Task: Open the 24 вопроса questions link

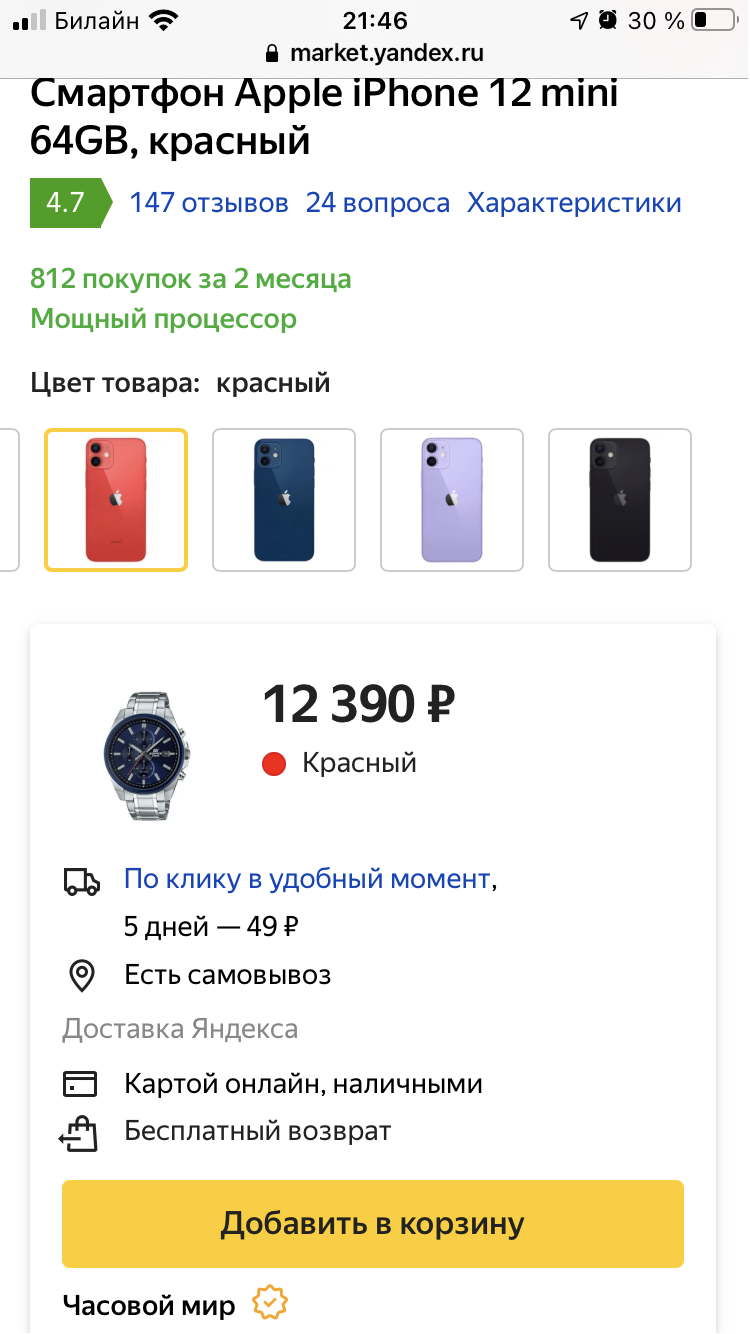Action: point(378,203)
